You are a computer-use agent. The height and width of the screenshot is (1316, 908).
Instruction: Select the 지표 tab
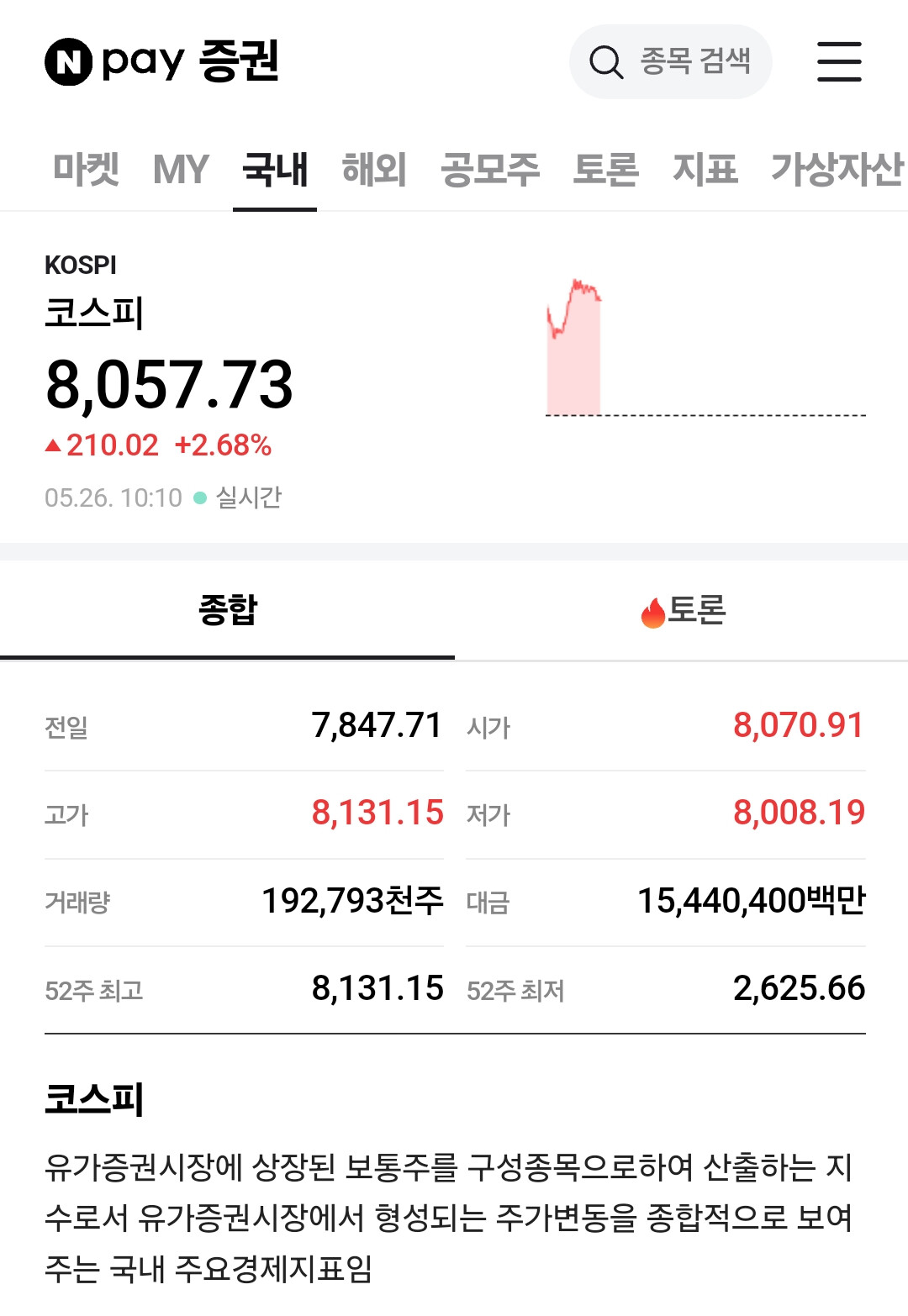(705, 169)
